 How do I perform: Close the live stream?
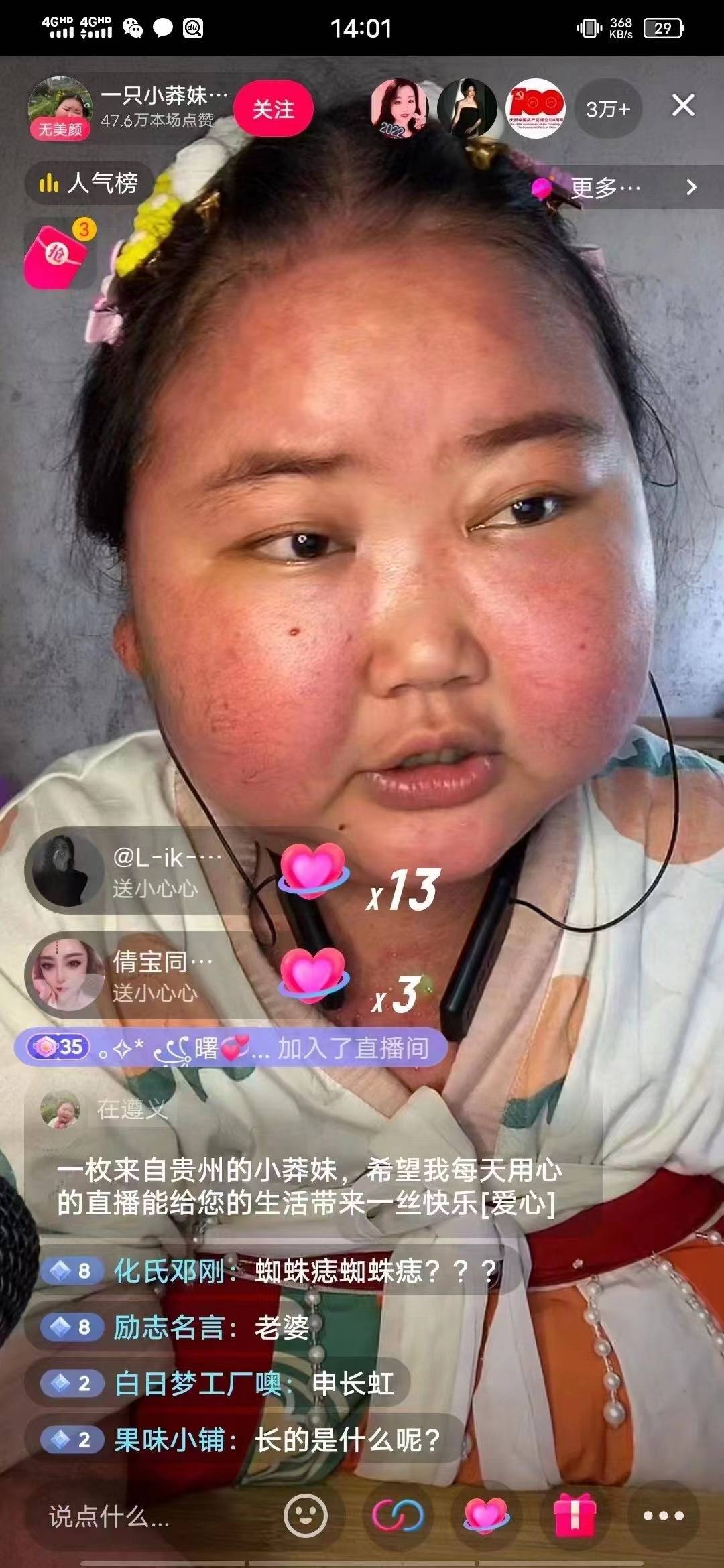point(682,105)
